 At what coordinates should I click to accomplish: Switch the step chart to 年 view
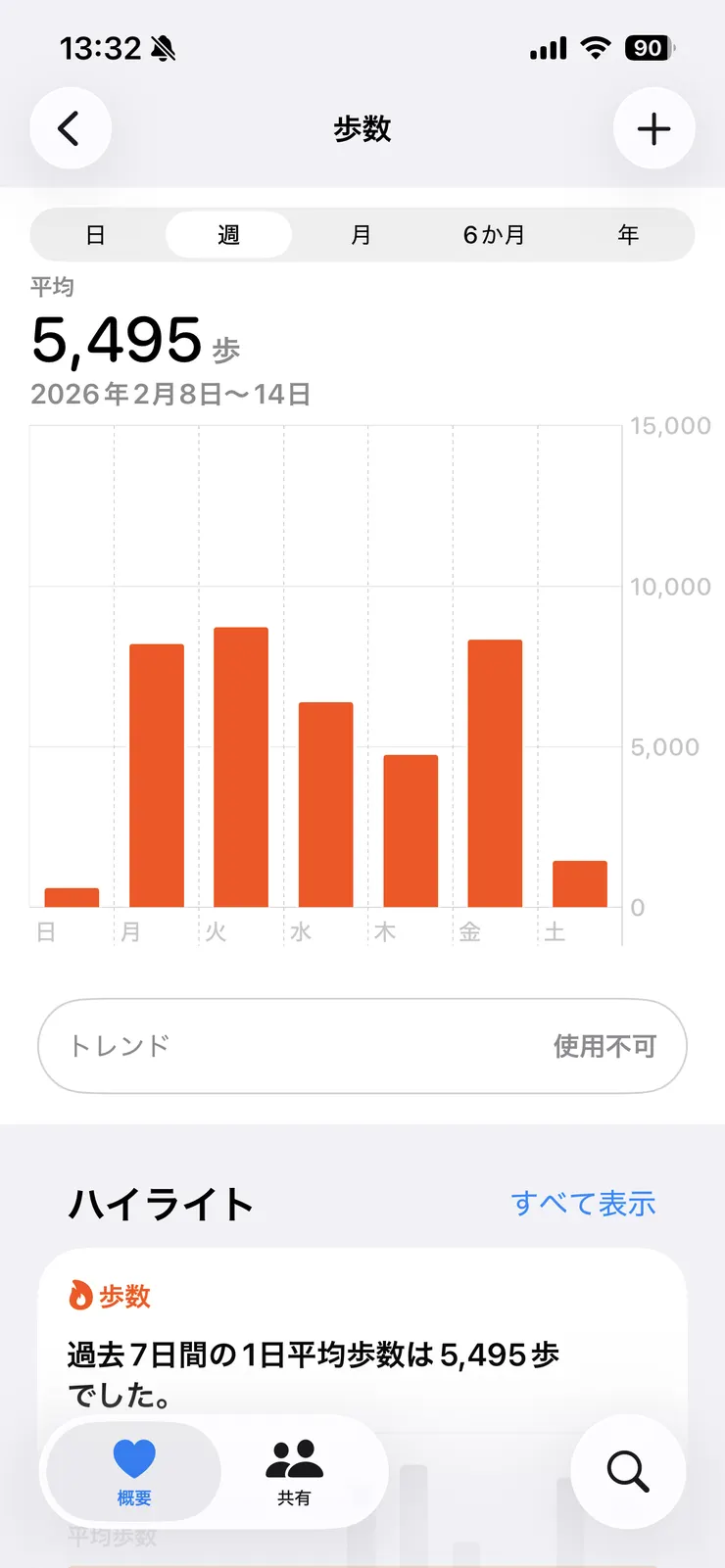click(x=628, y=234)
